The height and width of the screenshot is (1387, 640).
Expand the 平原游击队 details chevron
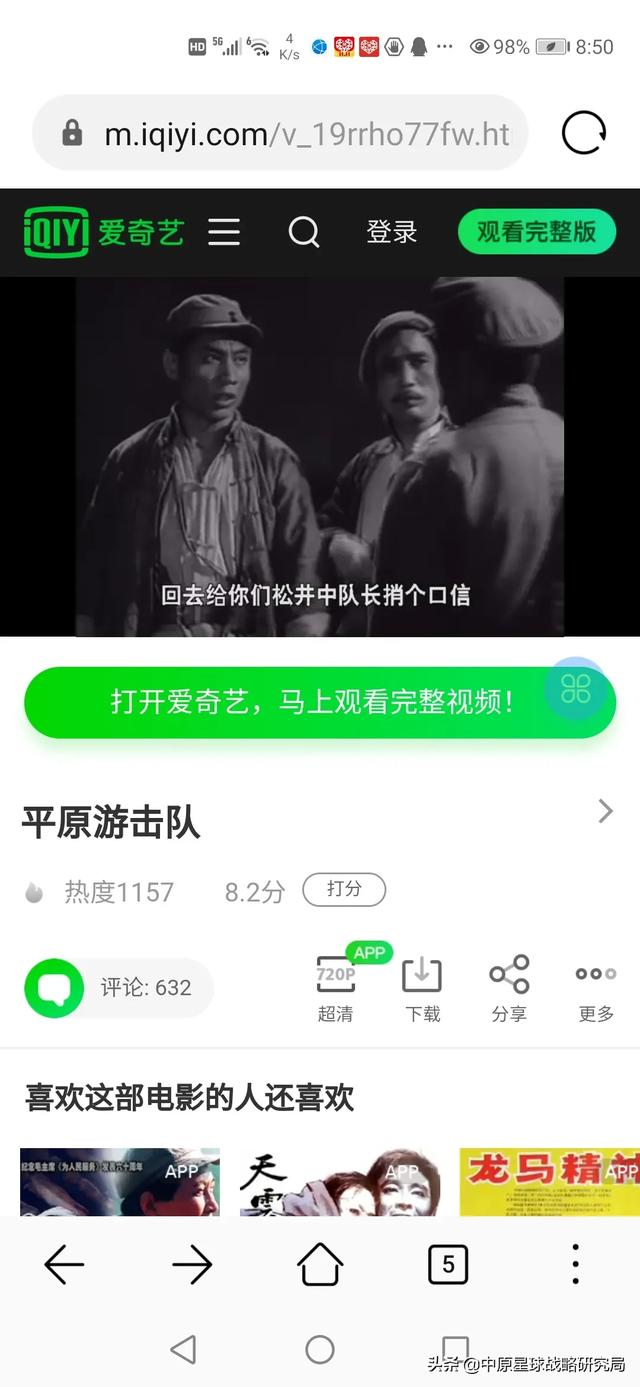[x=605, y=811]
